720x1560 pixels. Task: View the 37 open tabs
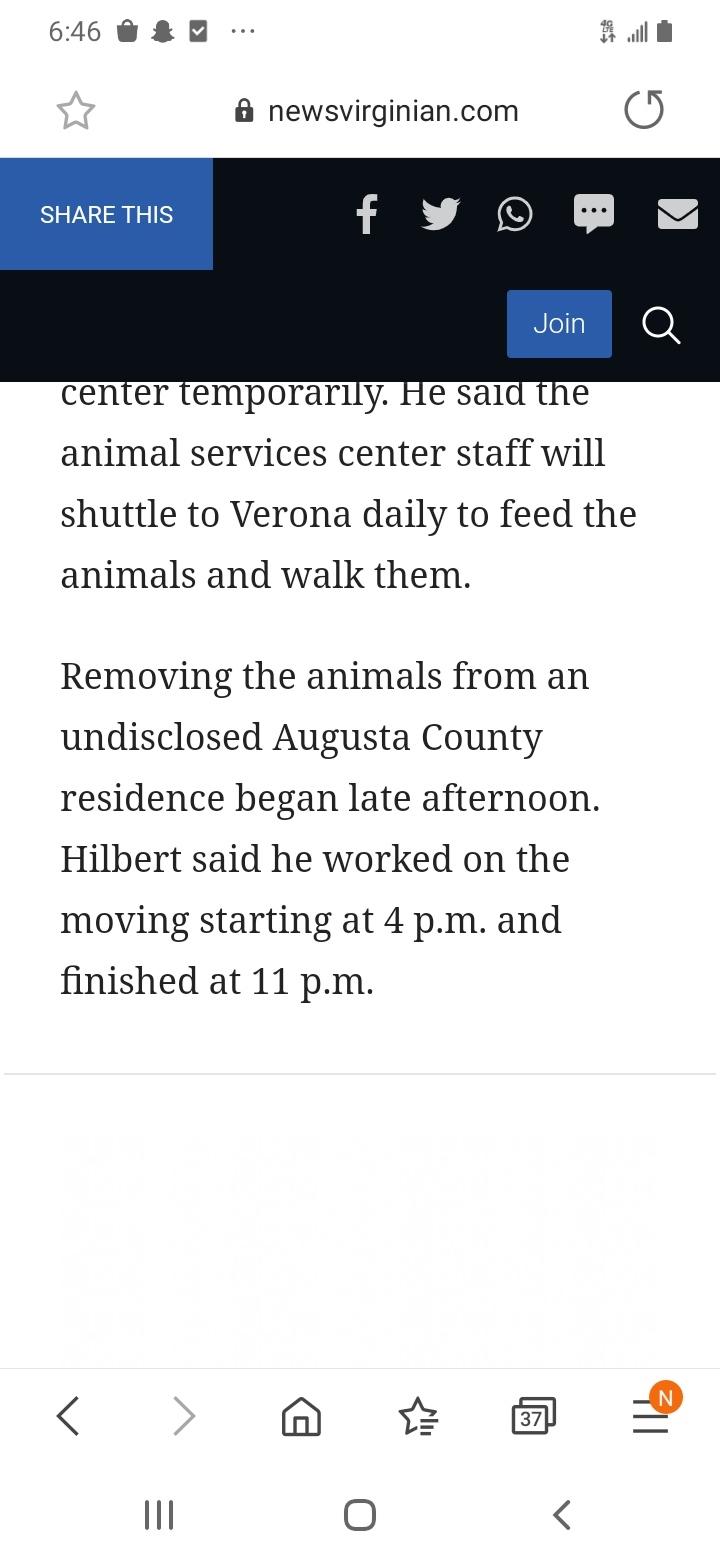(533, 1416)
